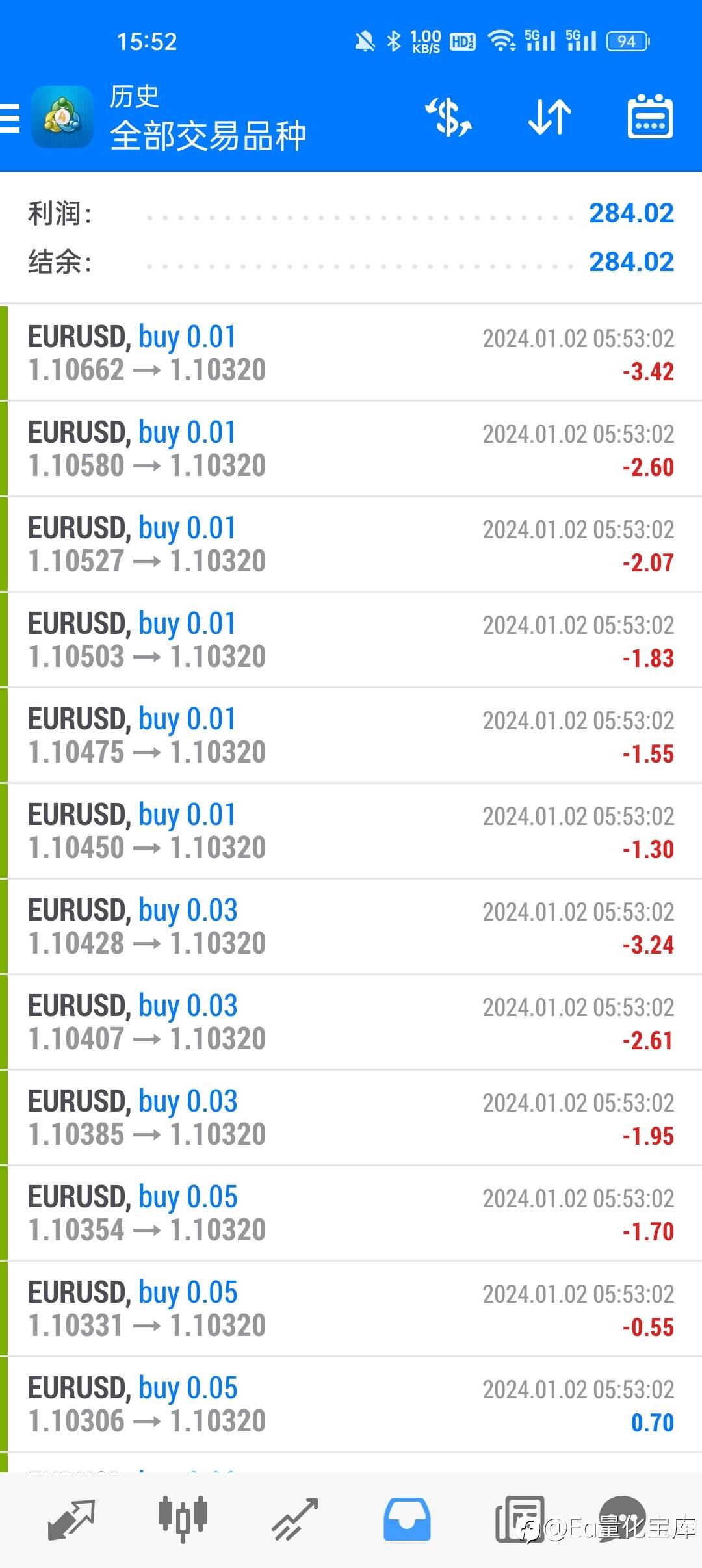
Task: Select the History tab
Action: 407,1519
